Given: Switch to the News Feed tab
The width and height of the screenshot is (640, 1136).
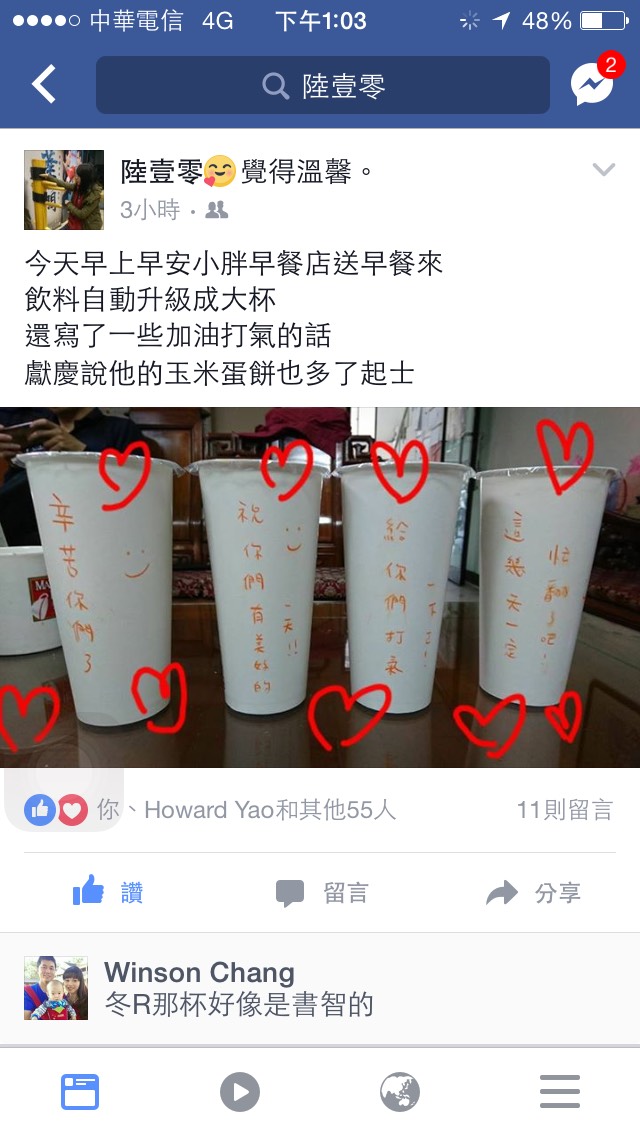Looking at the screenshot, I should point(80,1092).
